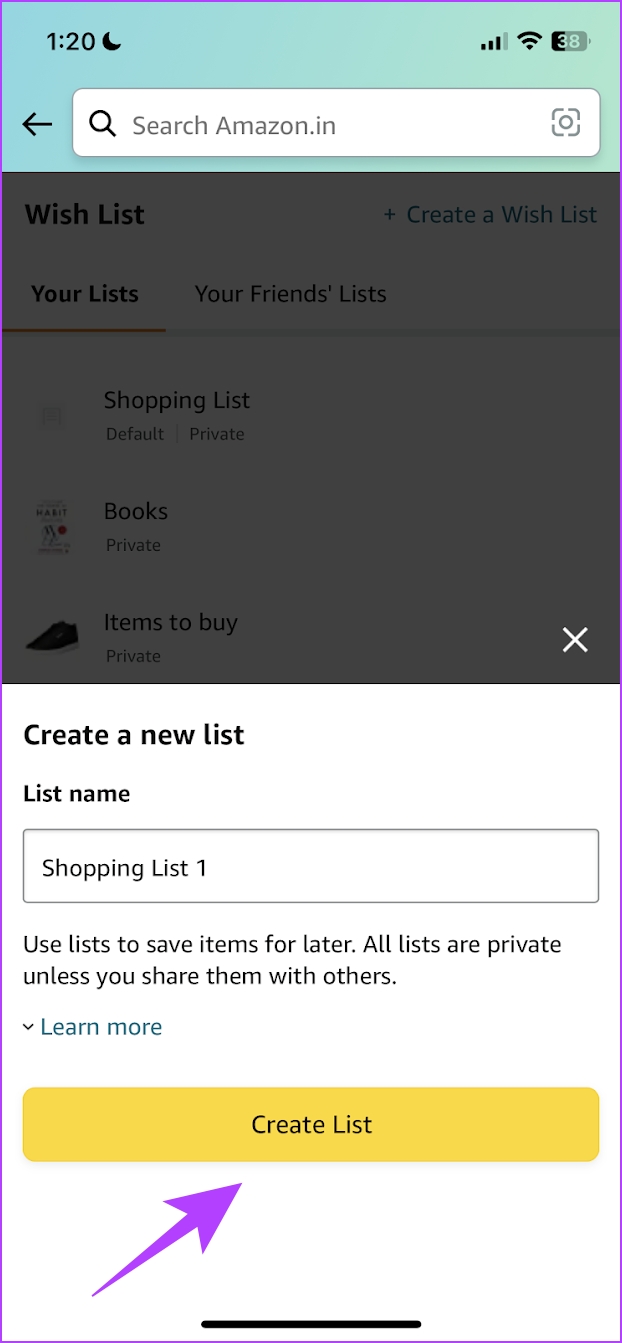Go back using the arrow icon
622x1343 pixels.
[37, 124]
